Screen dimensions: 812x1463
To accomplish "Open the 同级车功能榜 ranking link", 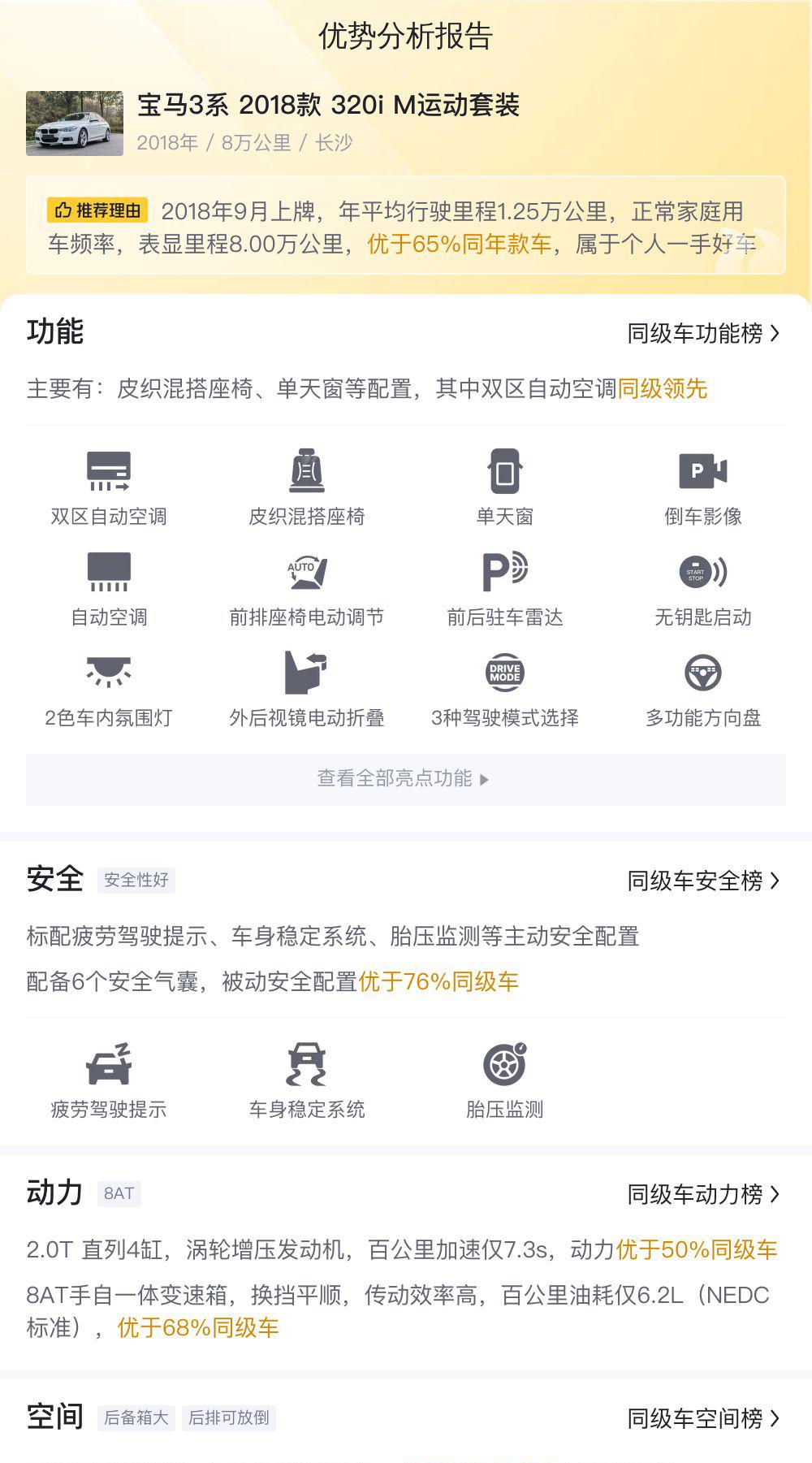I will 703,333.
